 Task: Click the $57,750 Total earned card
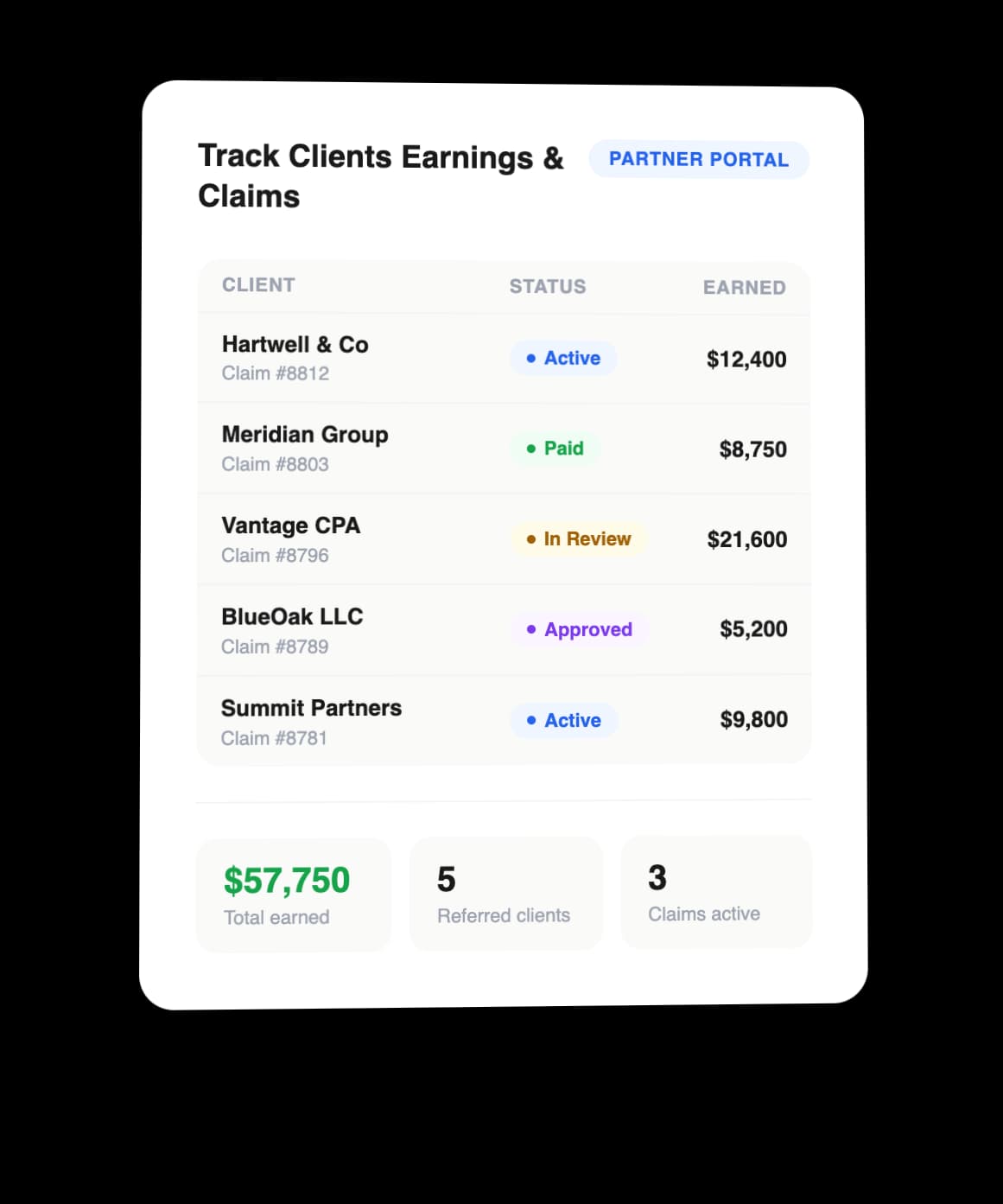[x=294, y=894]
